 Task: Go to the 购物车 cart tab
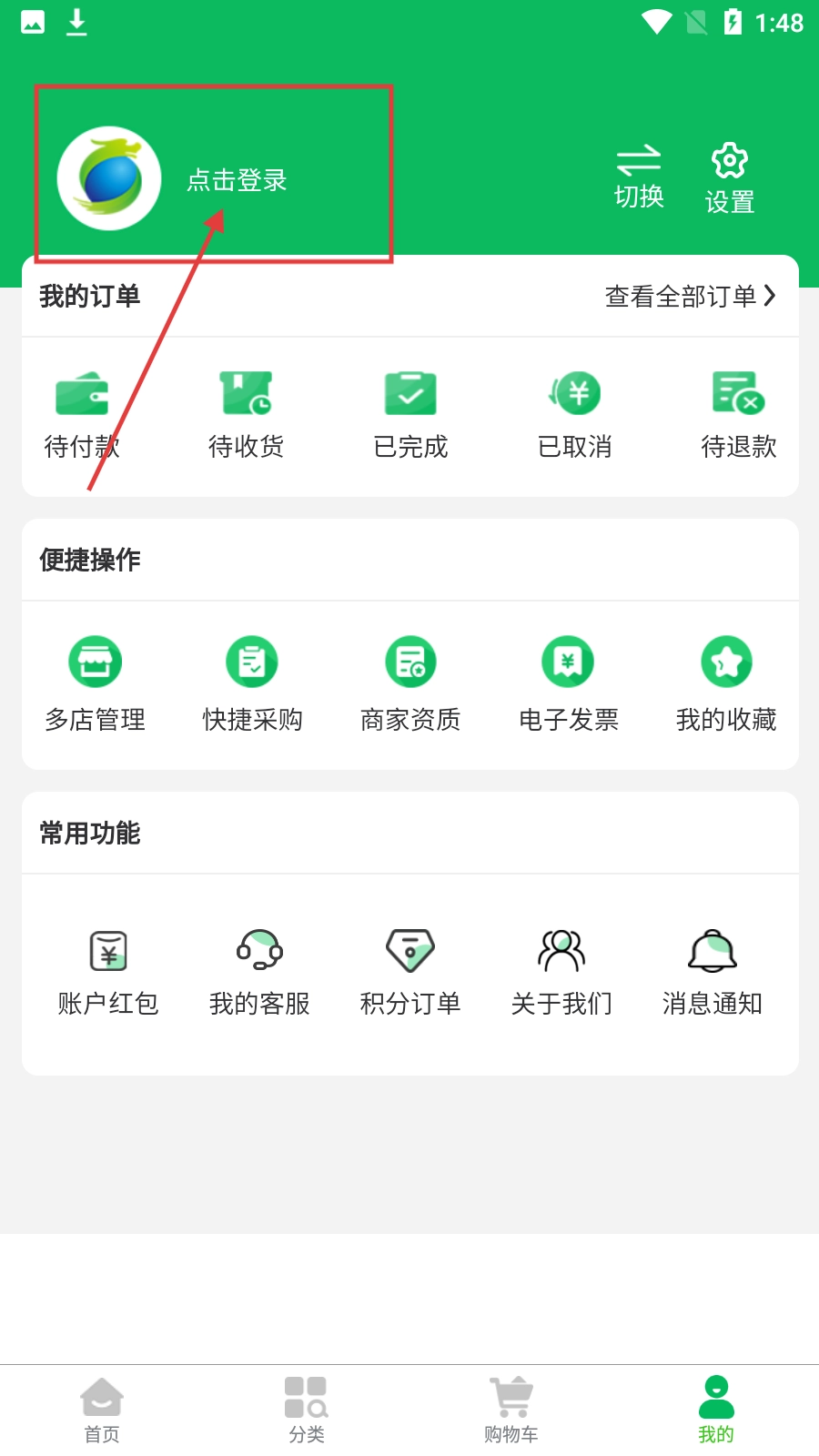click(x=511, y=1410)
